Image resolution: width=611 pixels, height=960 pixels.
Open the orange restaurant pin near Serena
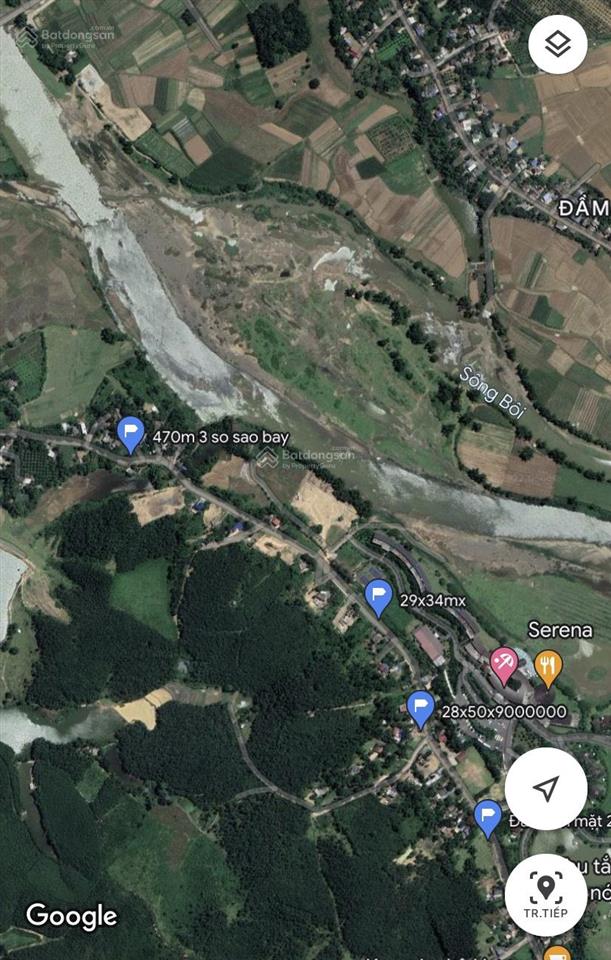click(x=548, y=664)
